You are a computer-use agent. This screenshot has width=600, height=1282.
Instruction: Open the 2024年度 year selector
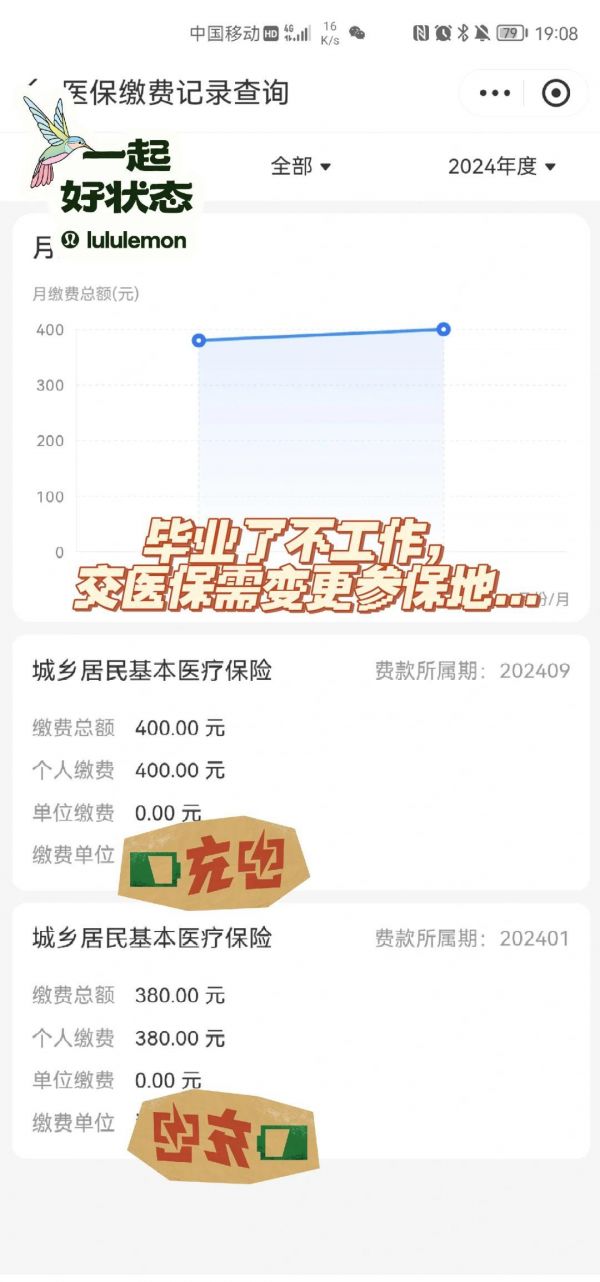click(502, 166)
